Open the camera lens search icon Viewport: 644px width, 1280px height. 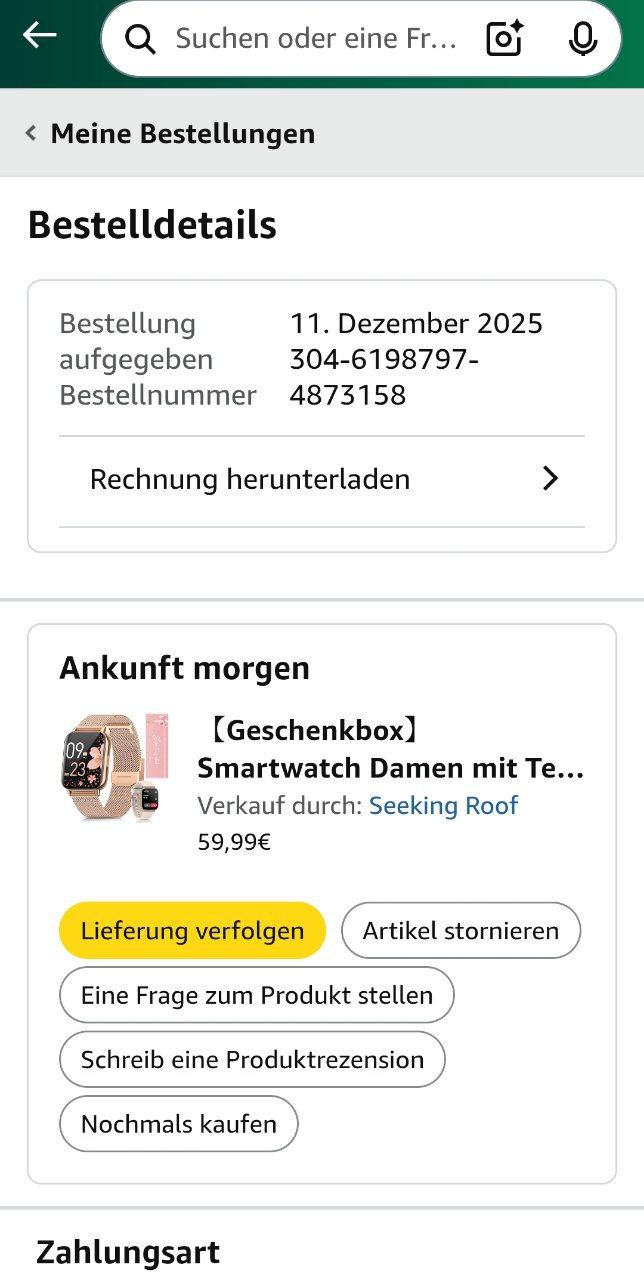coord(505,39)
